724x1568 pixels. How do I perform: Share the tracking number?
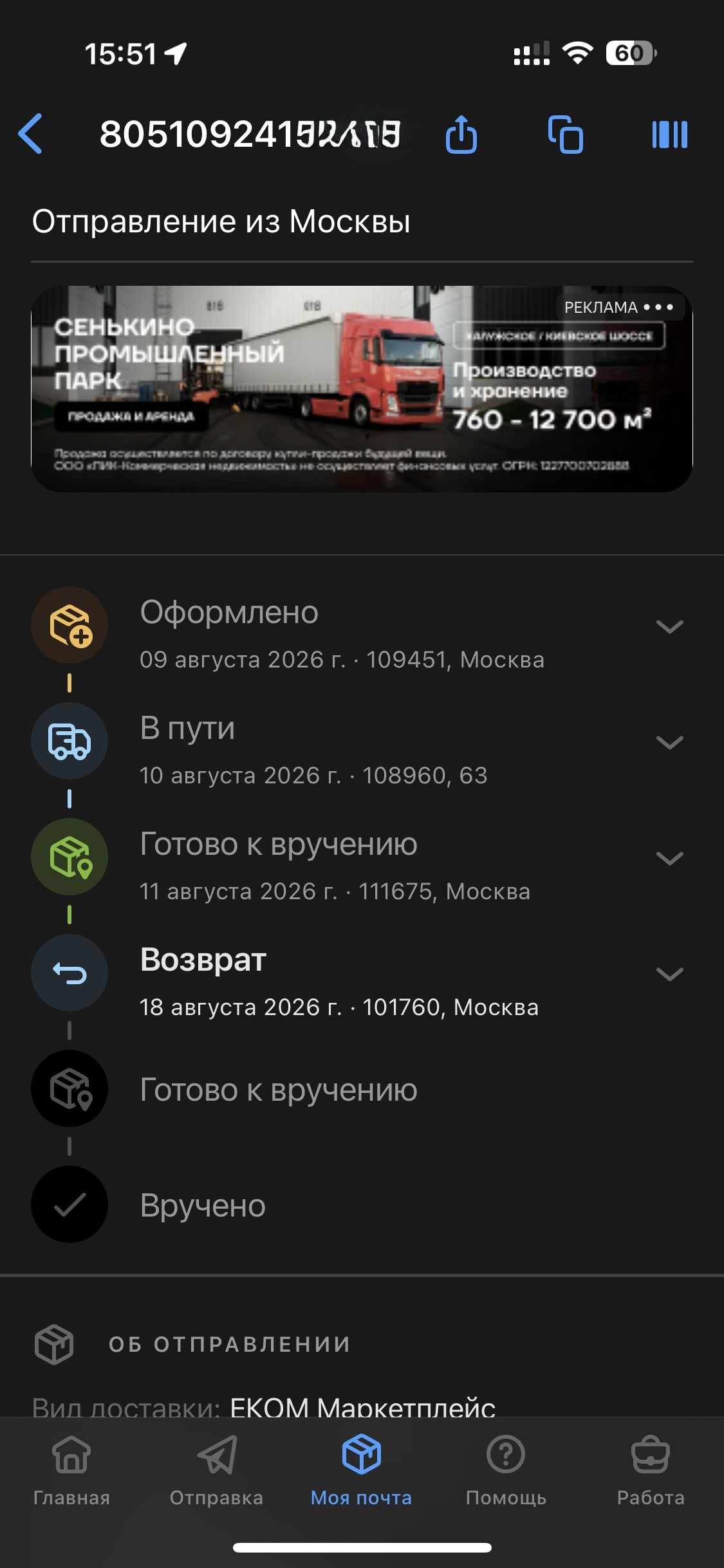tap(461, 134)
